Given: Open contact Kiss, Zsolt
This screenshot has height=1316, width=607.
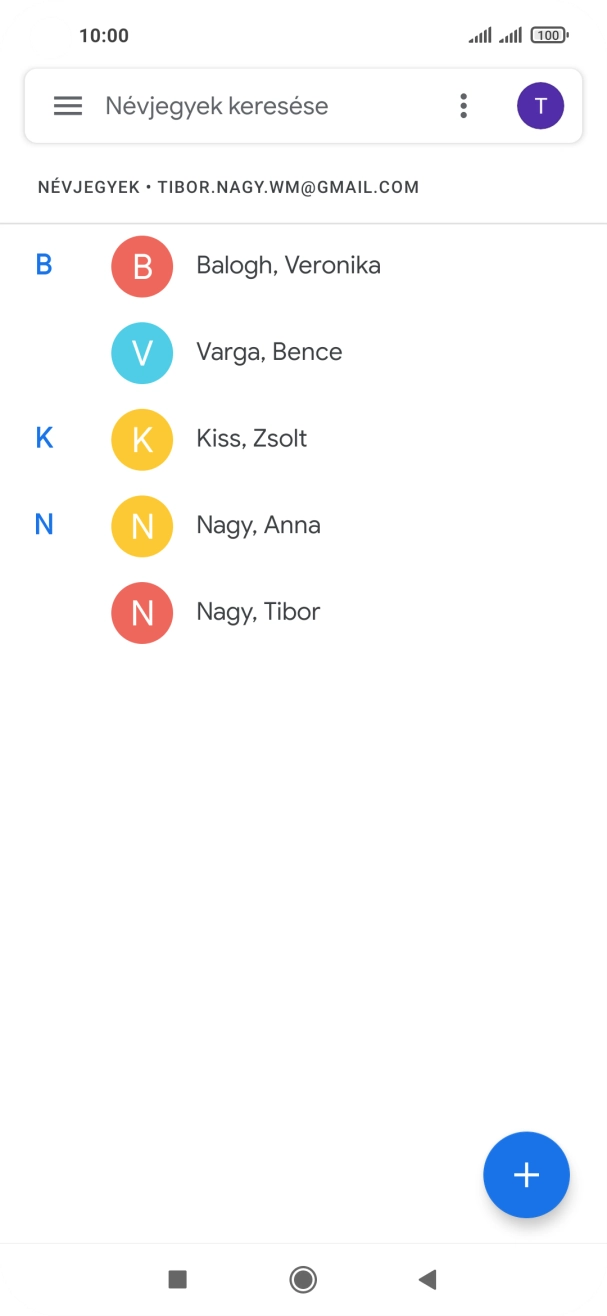Looking at the screenshot, I should (251, 439).
